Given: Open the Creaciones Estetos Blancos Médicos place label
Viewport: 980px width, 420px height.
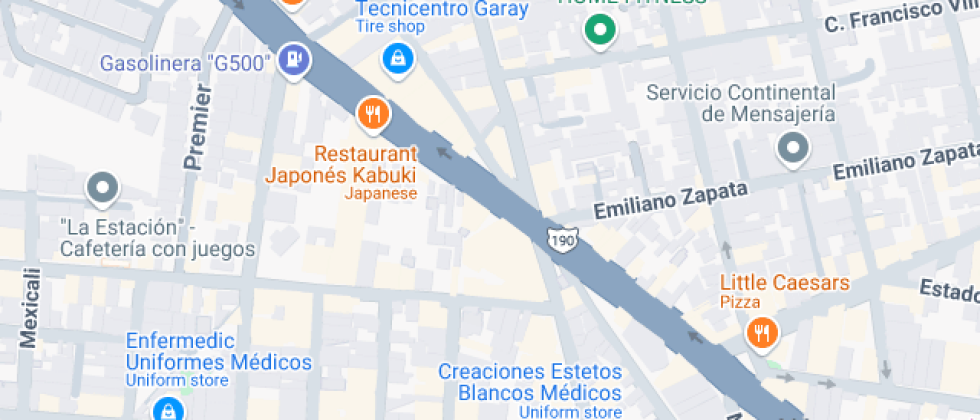Looking at the screenshot, I should point(530,382).
